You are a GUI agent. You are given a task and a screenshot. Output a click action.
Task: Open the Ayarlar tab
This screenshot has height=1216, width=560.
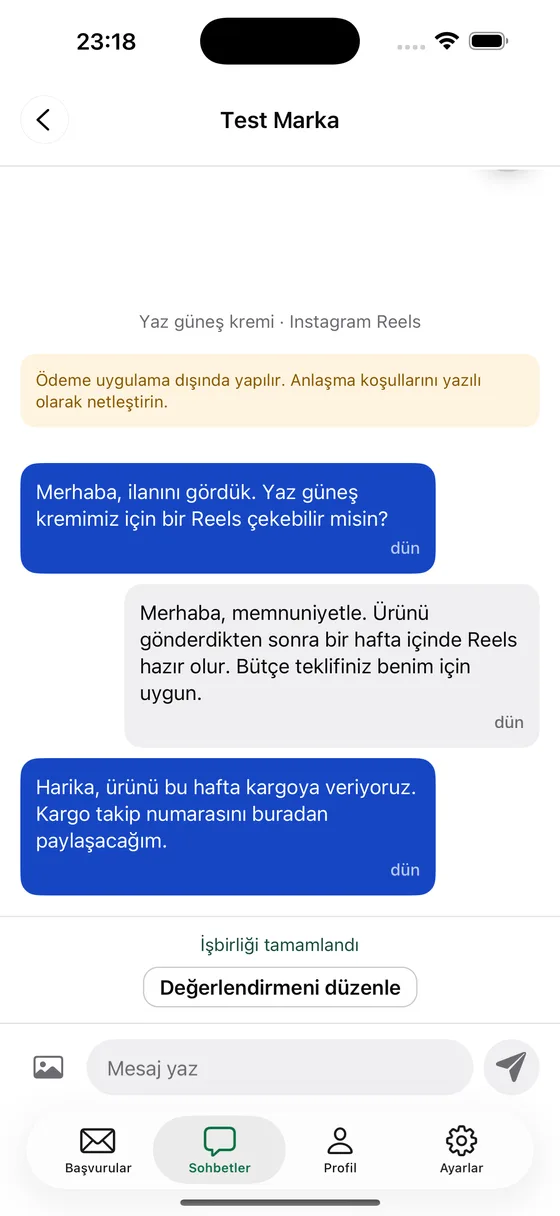tap(461, 1150)
